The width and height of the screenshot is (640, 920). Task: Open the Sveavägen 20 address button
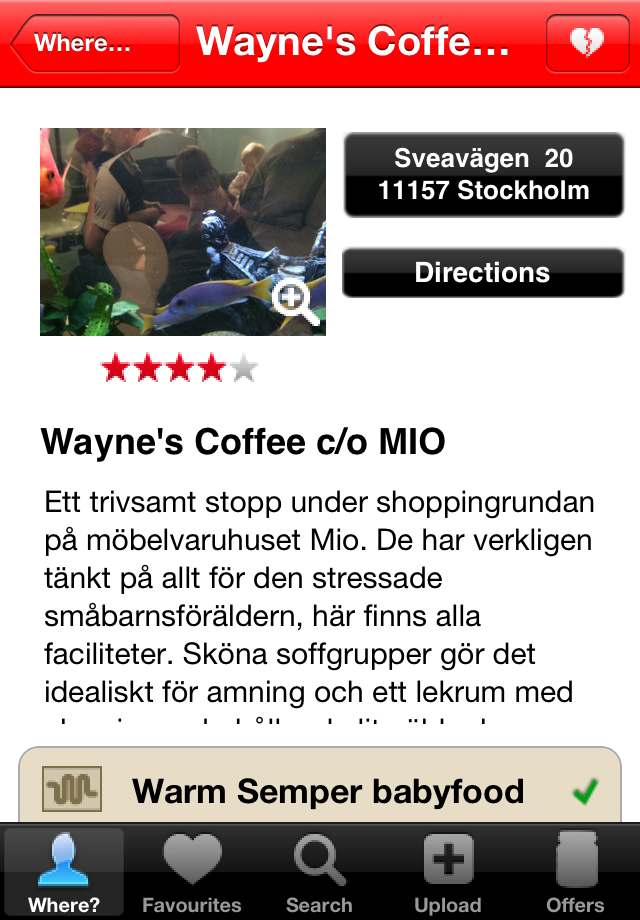point(483,175)
